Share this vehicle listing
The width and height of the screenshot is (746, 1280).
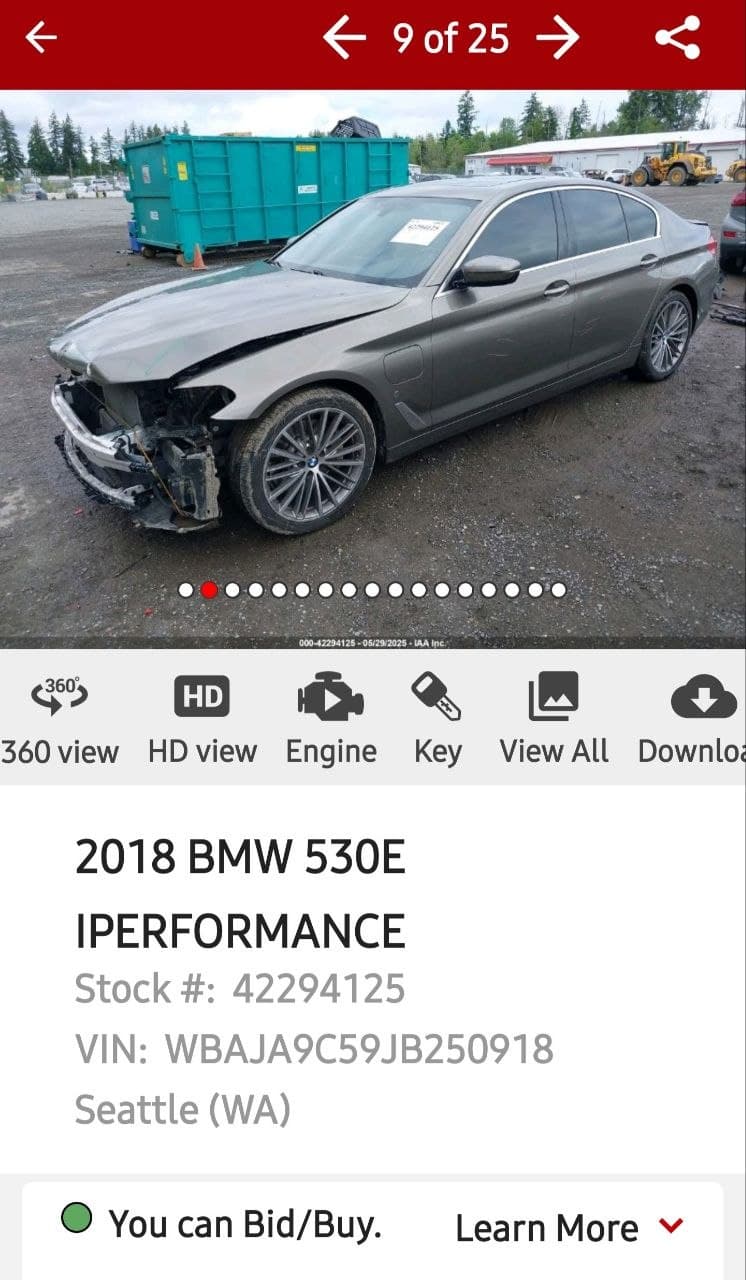click(677, 38)
